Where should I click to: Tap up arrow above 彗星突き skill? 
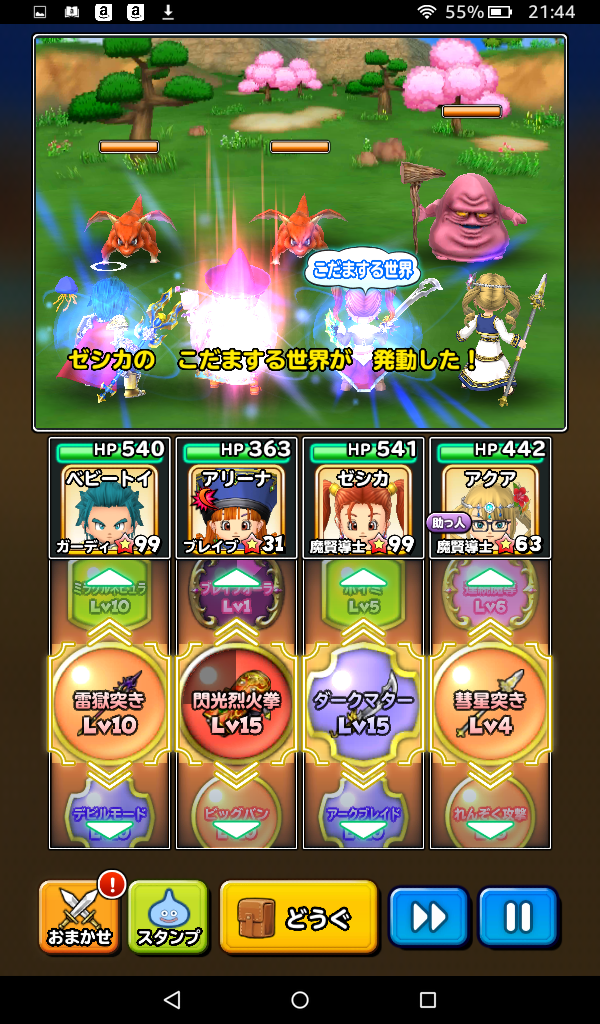[x=490, y=580]
